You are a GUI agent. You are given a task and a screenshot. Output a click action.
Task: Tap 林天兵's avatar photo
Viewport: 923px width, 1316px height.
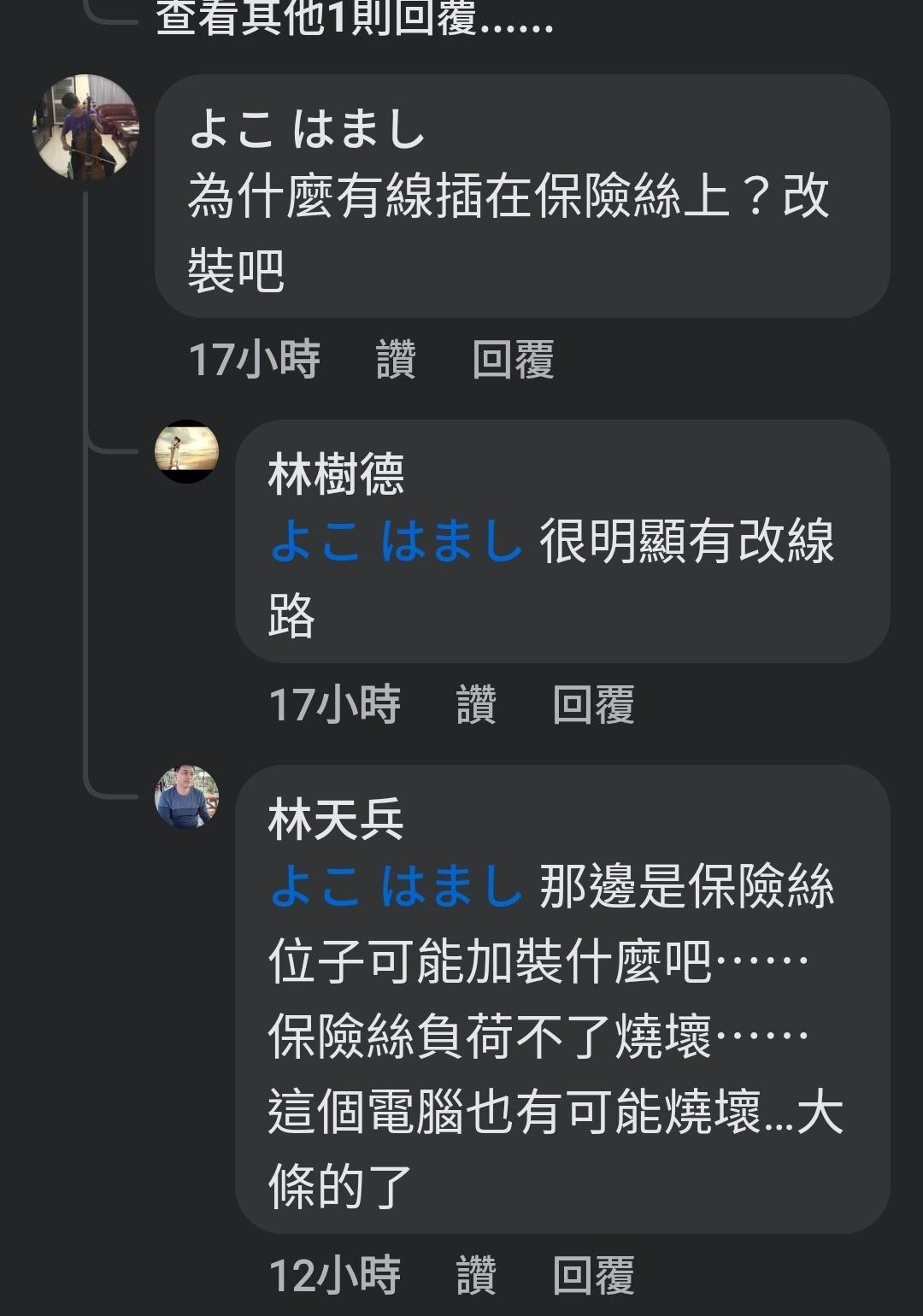point(186,796)
